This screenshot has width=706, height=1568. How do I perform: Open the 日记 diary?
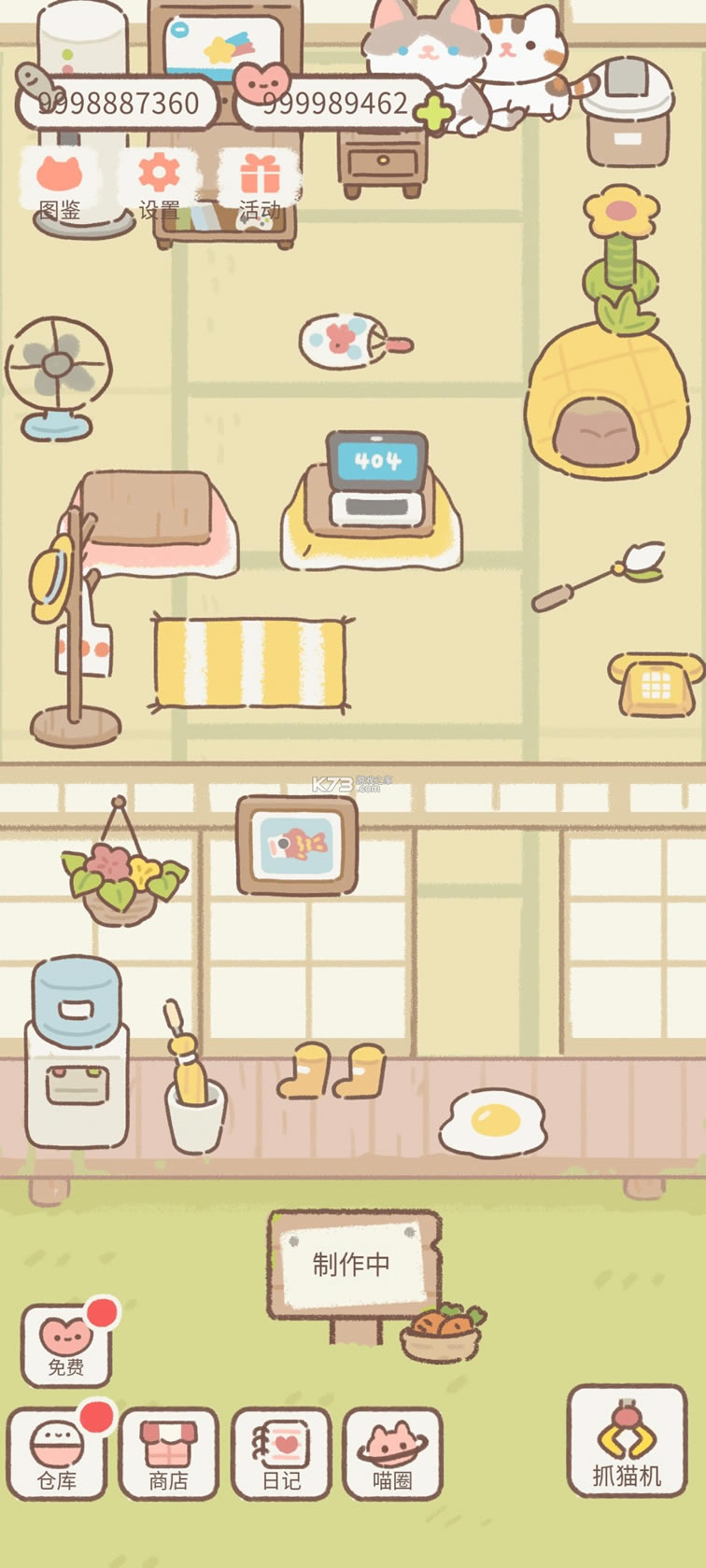281,1454
